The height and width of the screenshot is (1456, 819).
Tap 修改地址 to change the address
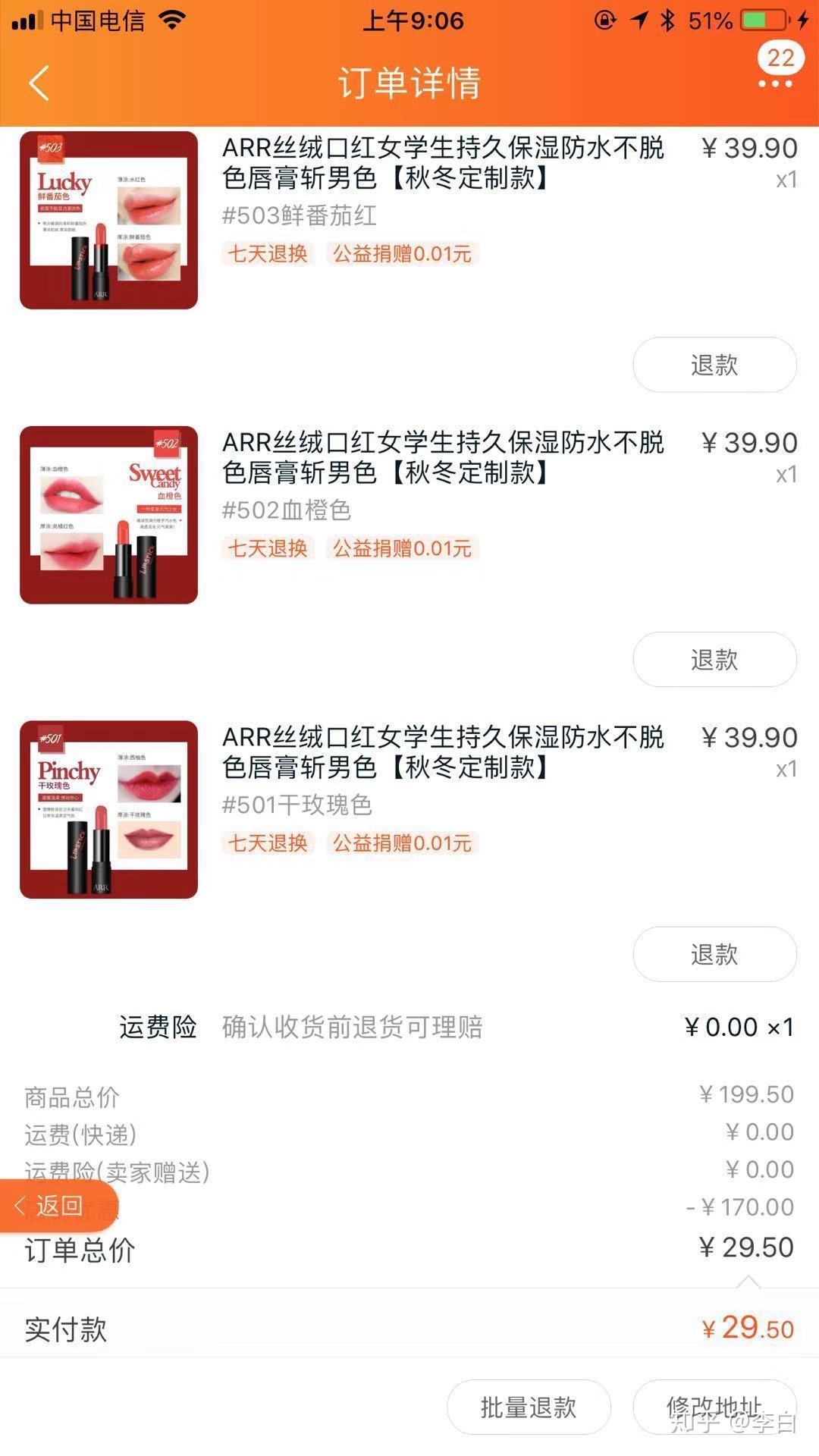coord(714,1407)
